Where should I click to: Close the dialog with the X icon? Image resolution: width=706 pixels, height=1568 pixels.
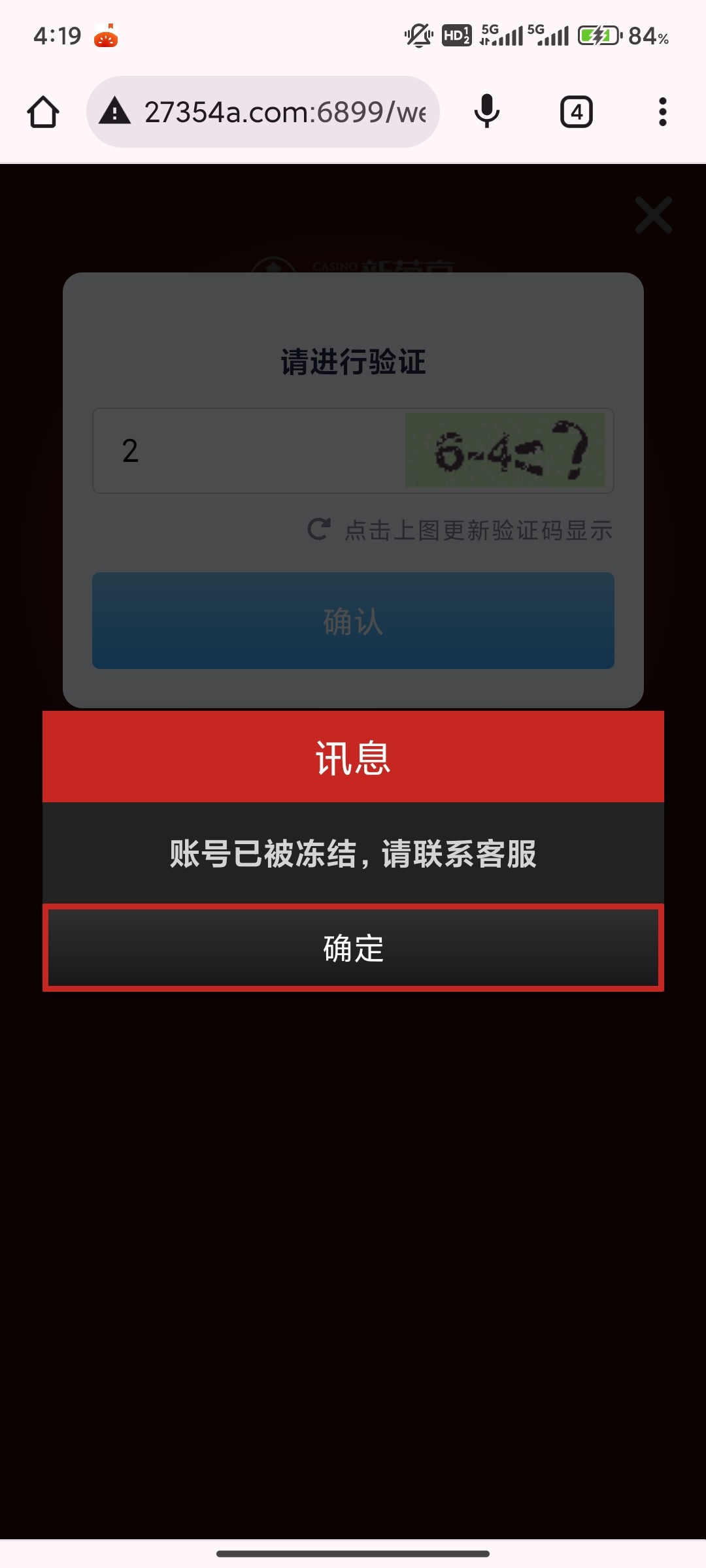pyautogui.click(x=653, y=215)
